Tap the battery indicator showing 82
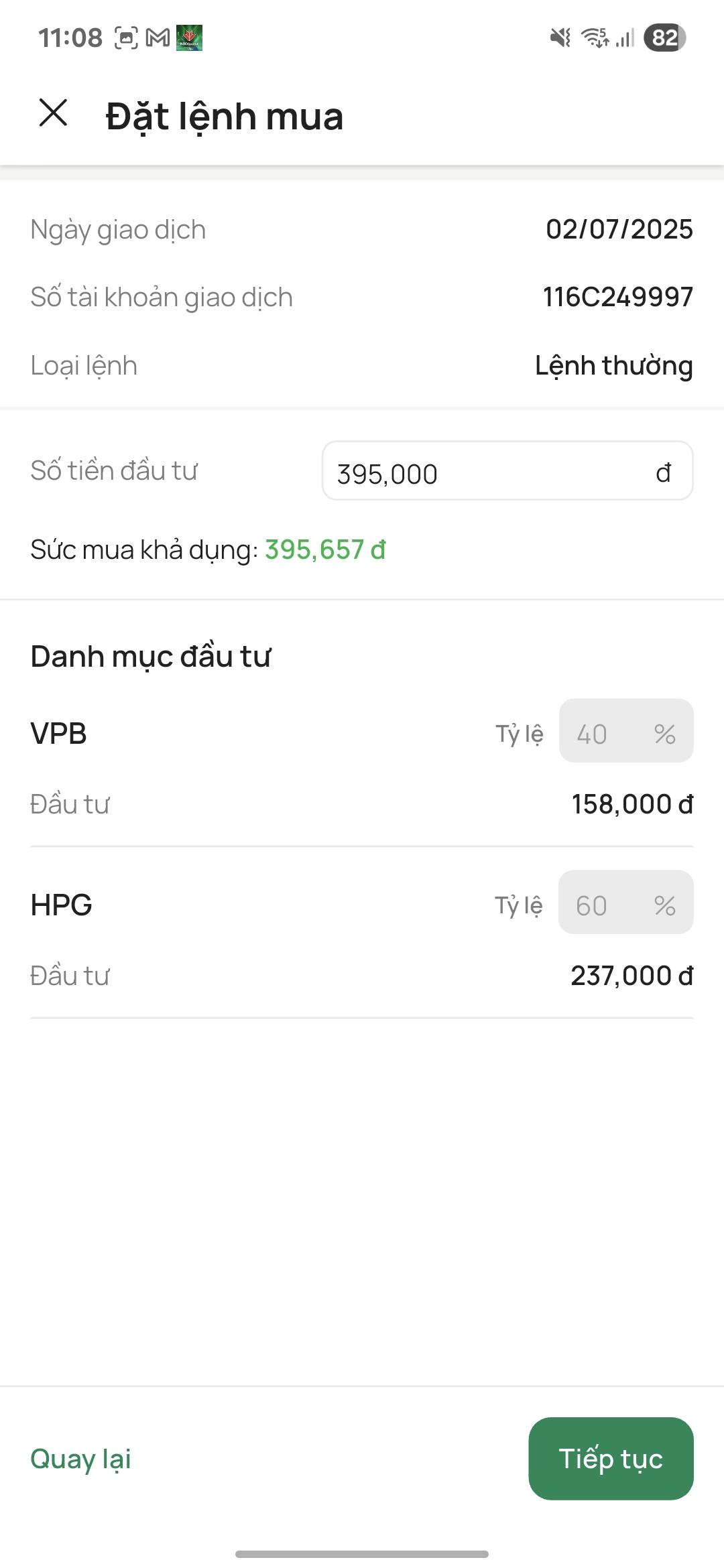Screen dimensions: 724x1568 pos(663,38)
